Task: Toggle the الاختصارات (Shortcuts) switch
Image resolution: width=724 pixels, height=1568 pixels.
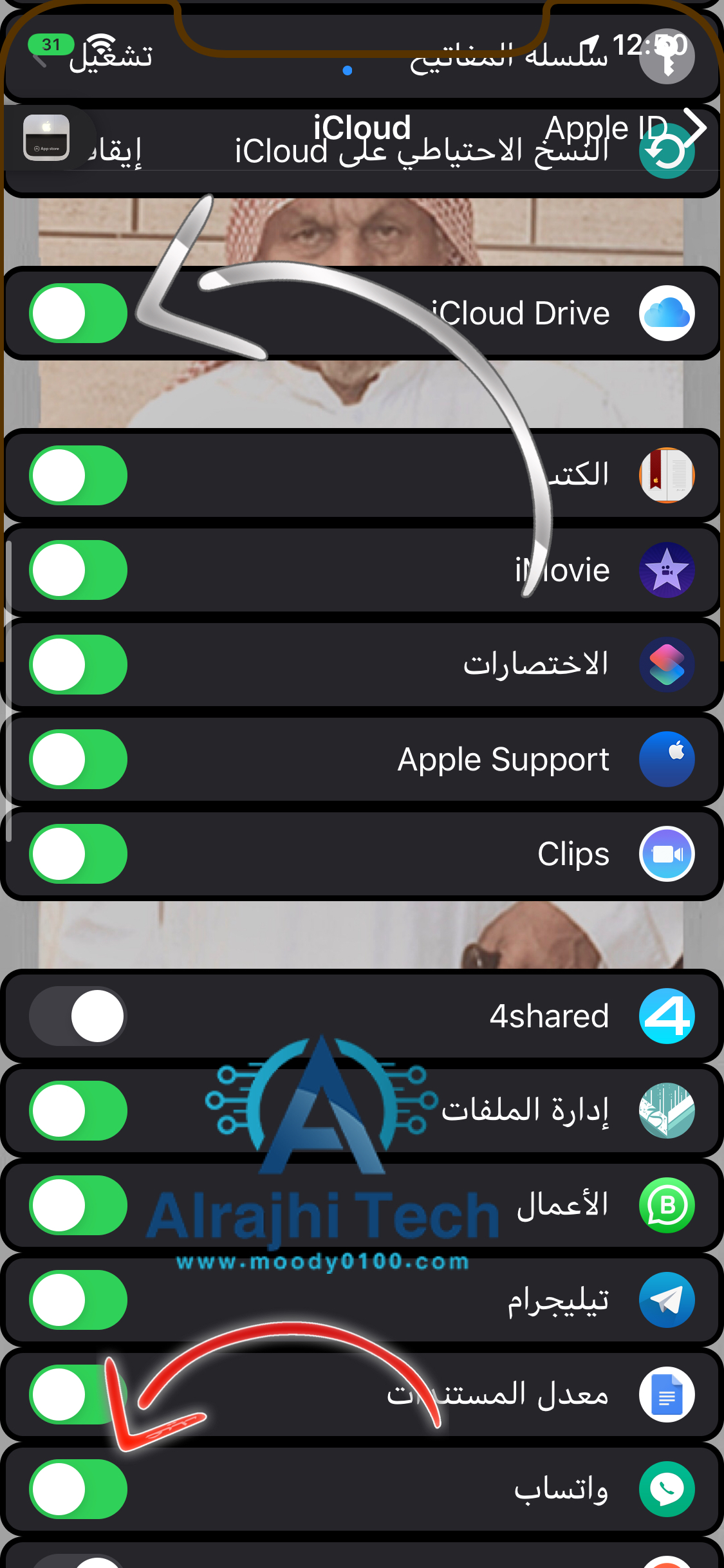Action: (78, 665)
